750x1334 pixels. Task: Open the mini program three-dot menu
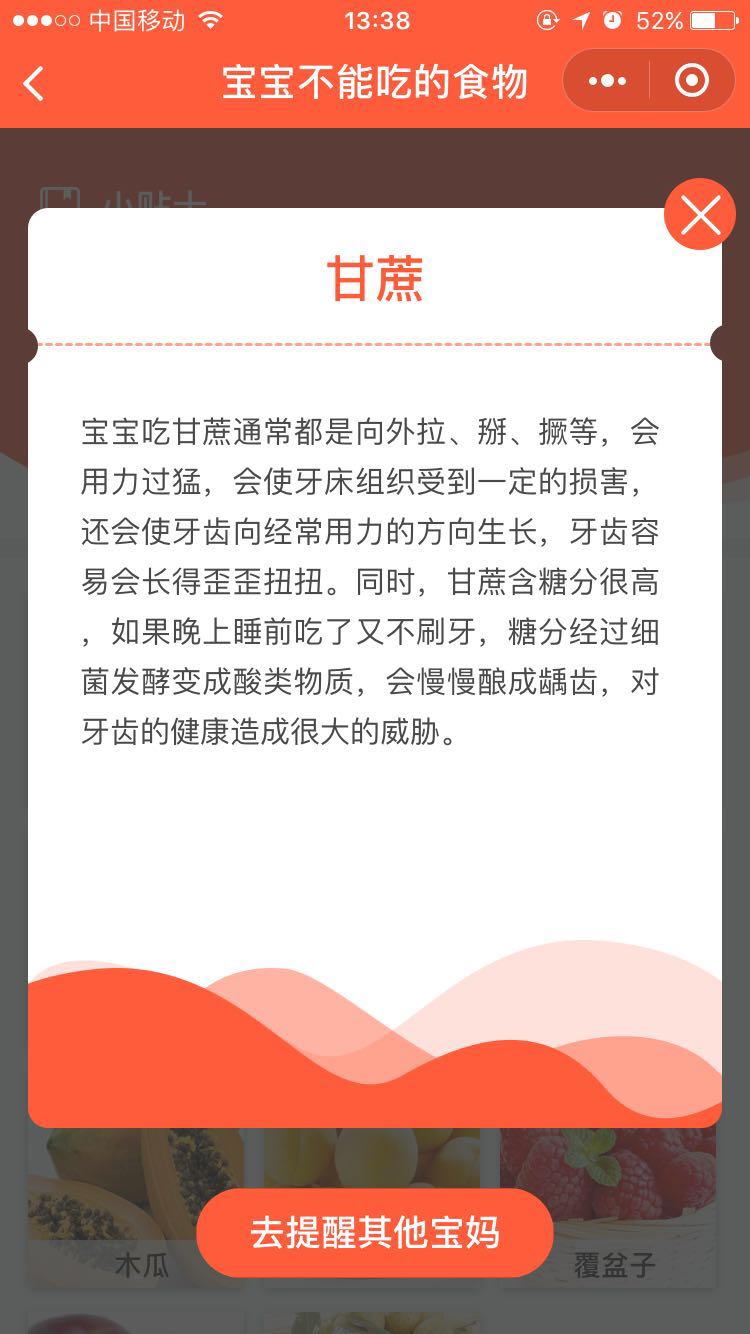(x=607, y=81)
